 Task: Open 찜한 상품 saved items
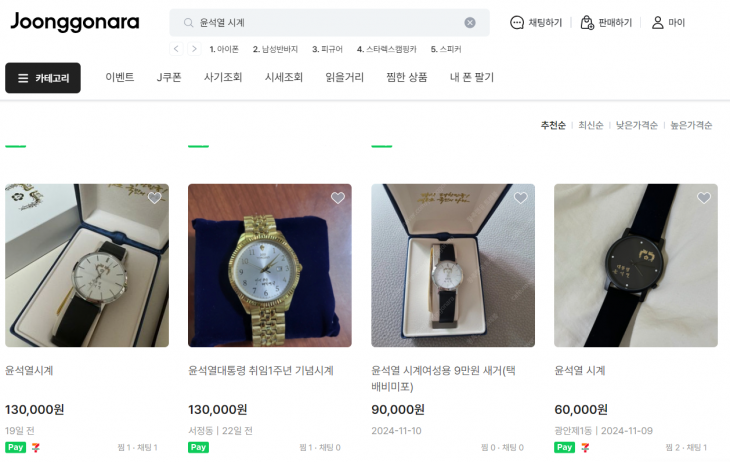tap(406, 77)
